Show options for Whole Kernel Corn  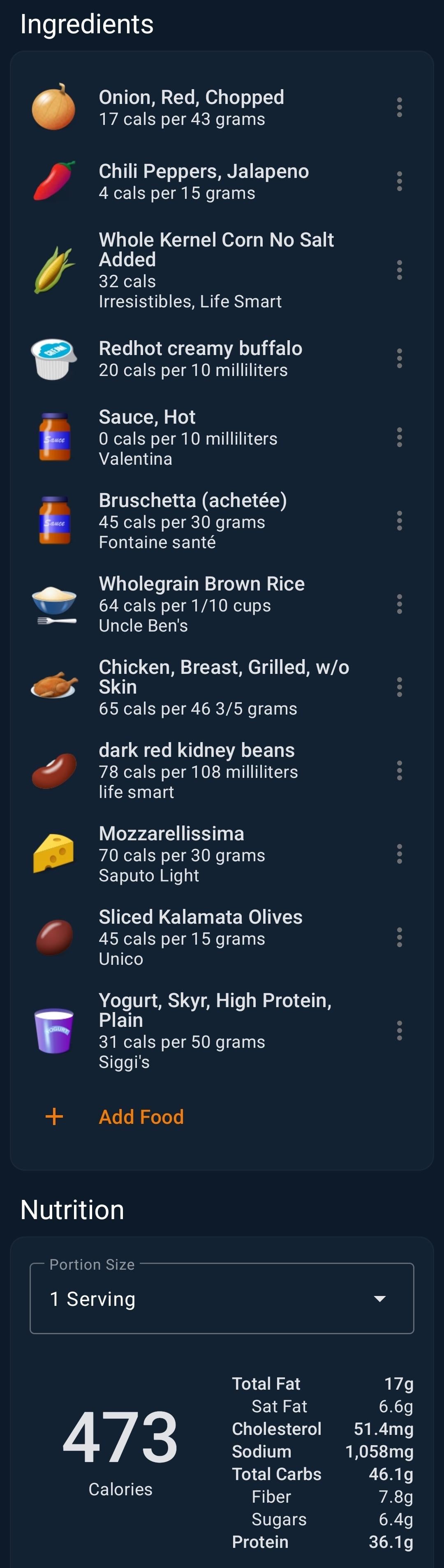point(399,270)
